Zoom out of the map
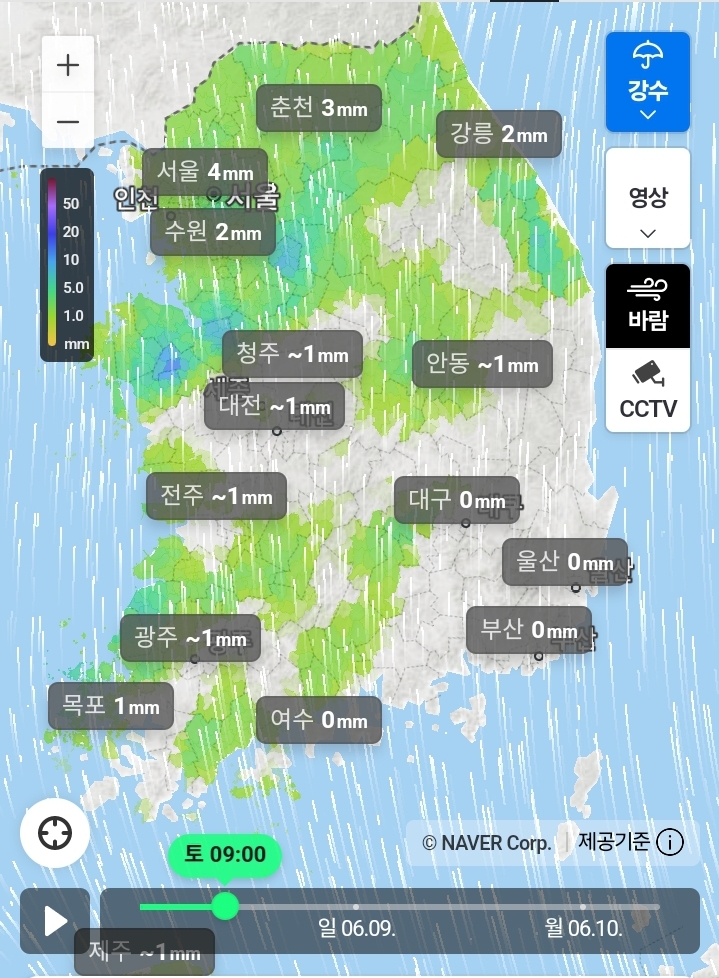 [x=68, y=121]
